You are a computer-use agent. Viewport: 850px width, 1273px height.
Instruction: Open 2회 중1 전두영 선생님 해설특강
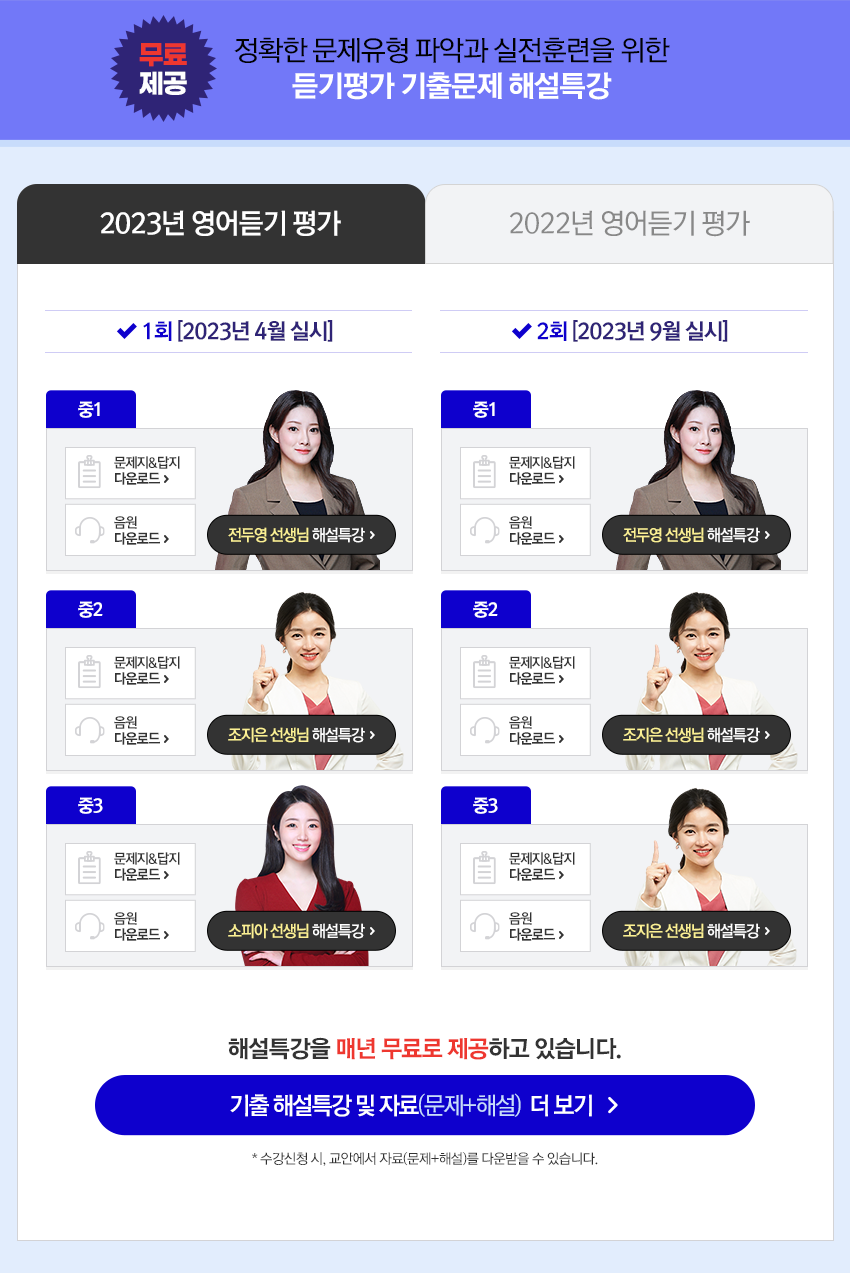point(696,535)
